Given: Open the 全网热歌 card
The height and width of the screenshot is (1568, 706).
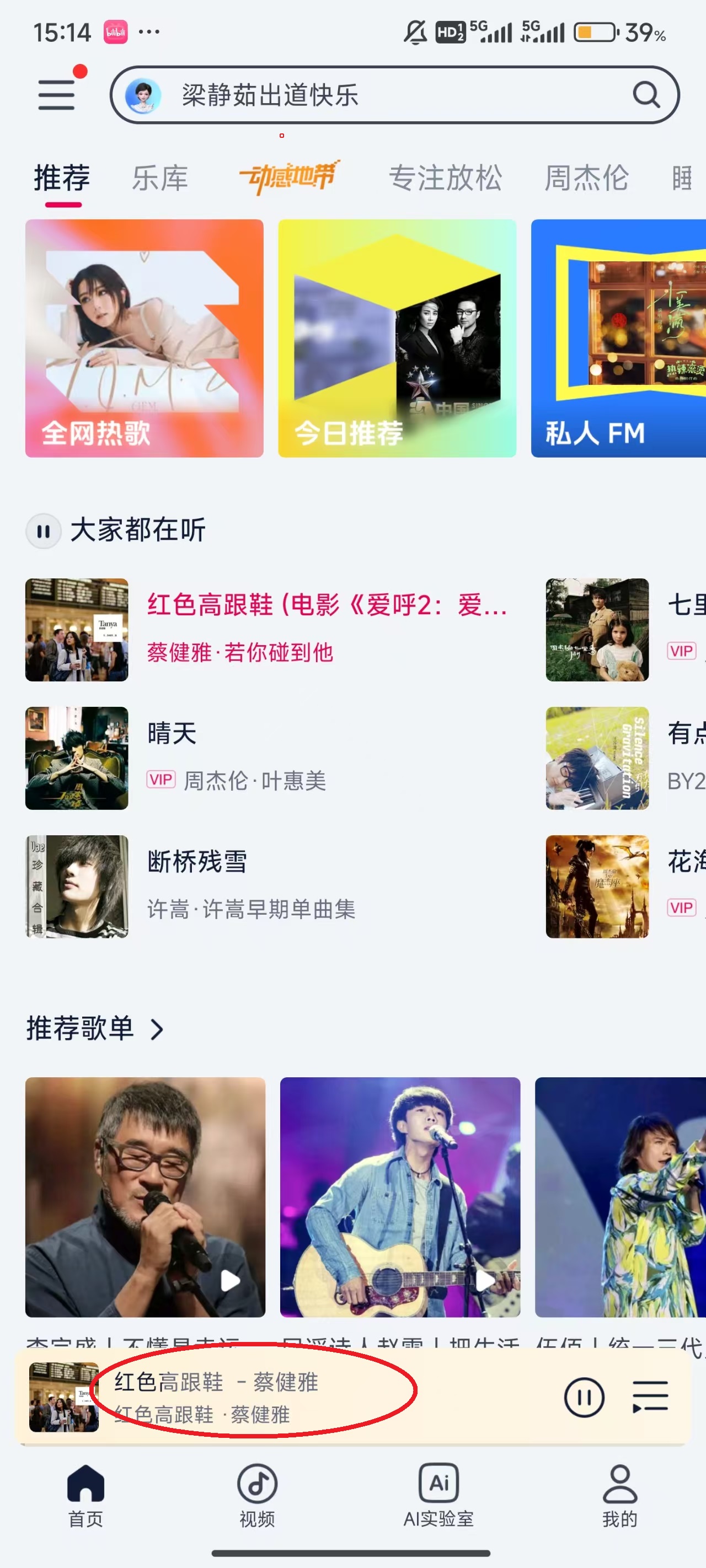Looking at the screenshot, I should (x=145, y=338).
